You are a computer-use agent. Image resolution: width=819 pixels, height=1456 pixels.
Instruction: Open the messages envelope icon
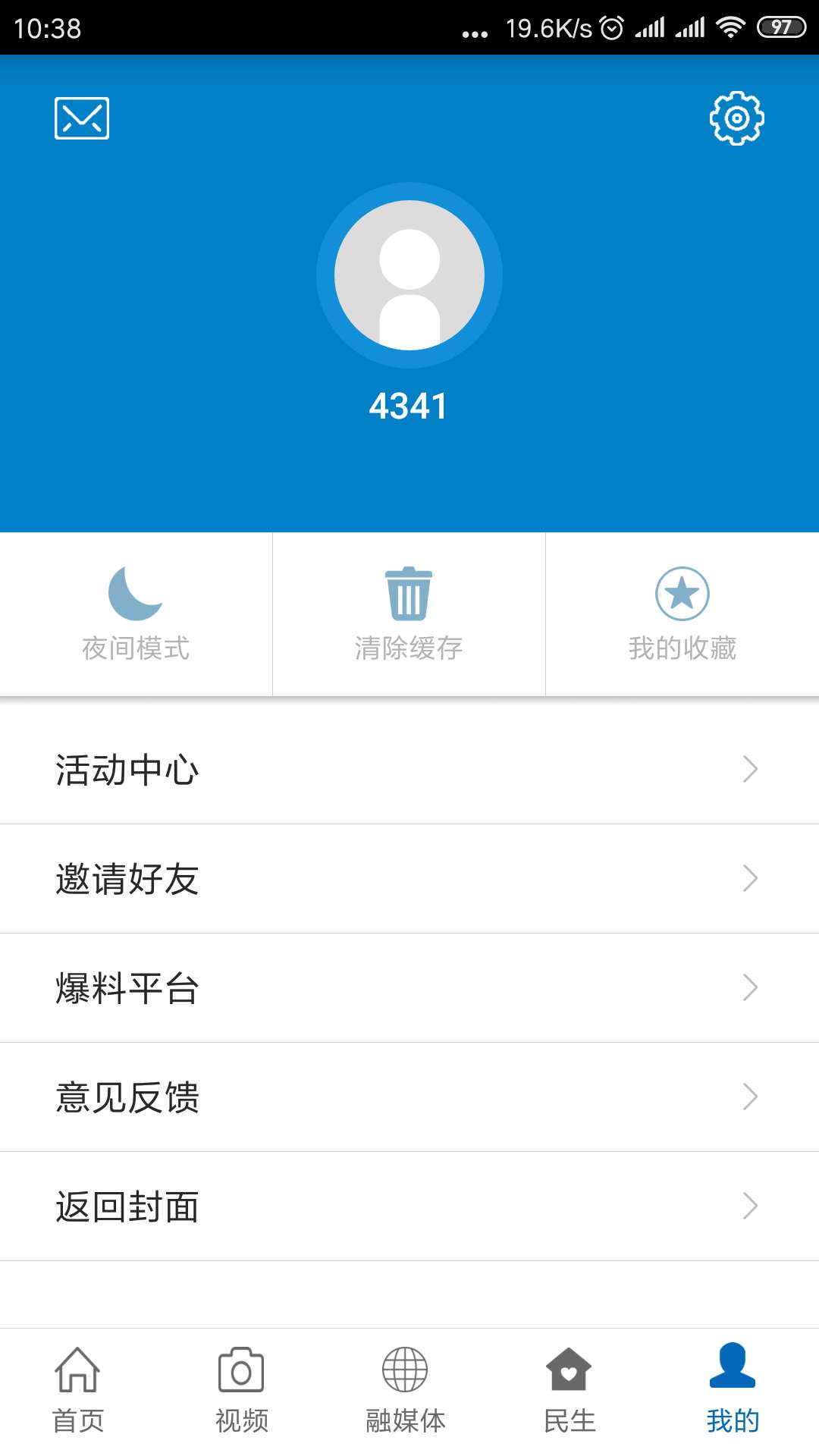[x=81, y=118]
